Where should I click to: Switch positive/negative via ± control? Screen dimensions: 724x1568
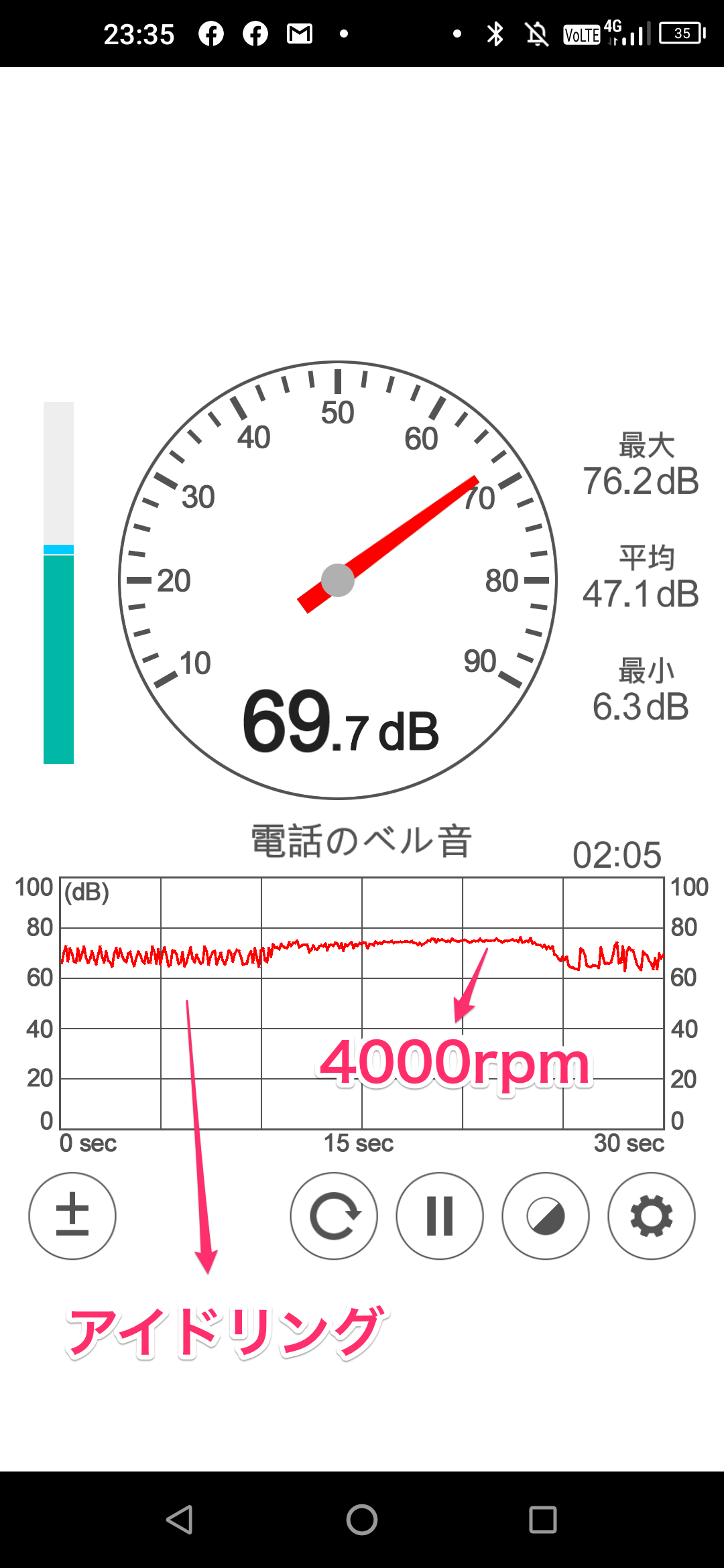(72, 1216)
